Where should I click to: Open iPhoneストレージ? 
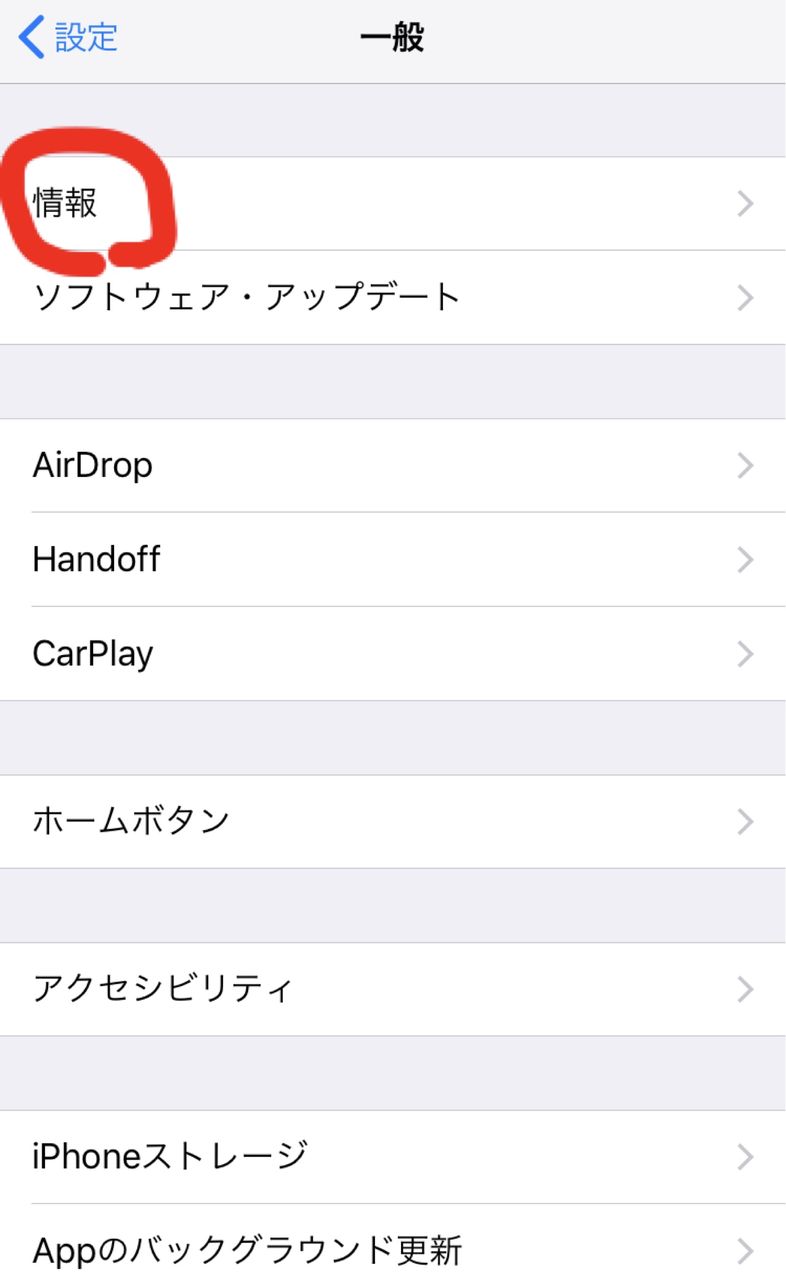393,1157
